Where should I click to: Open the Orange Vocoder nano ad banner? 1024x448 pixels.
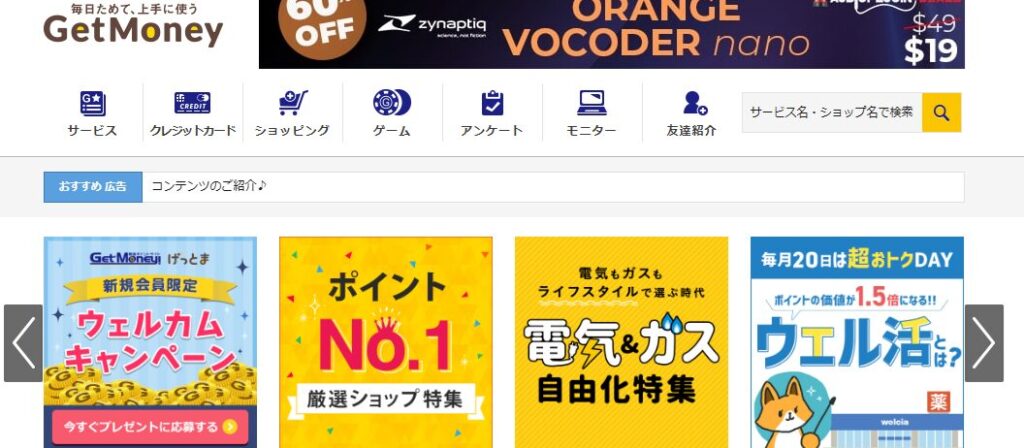611,34
